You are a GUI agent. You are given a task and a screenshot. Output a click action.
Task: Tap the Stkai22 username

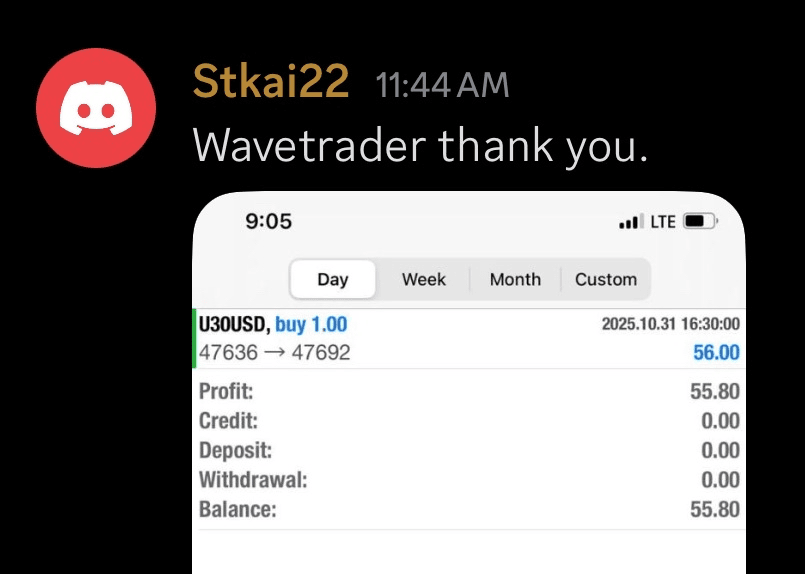point(270,82)
